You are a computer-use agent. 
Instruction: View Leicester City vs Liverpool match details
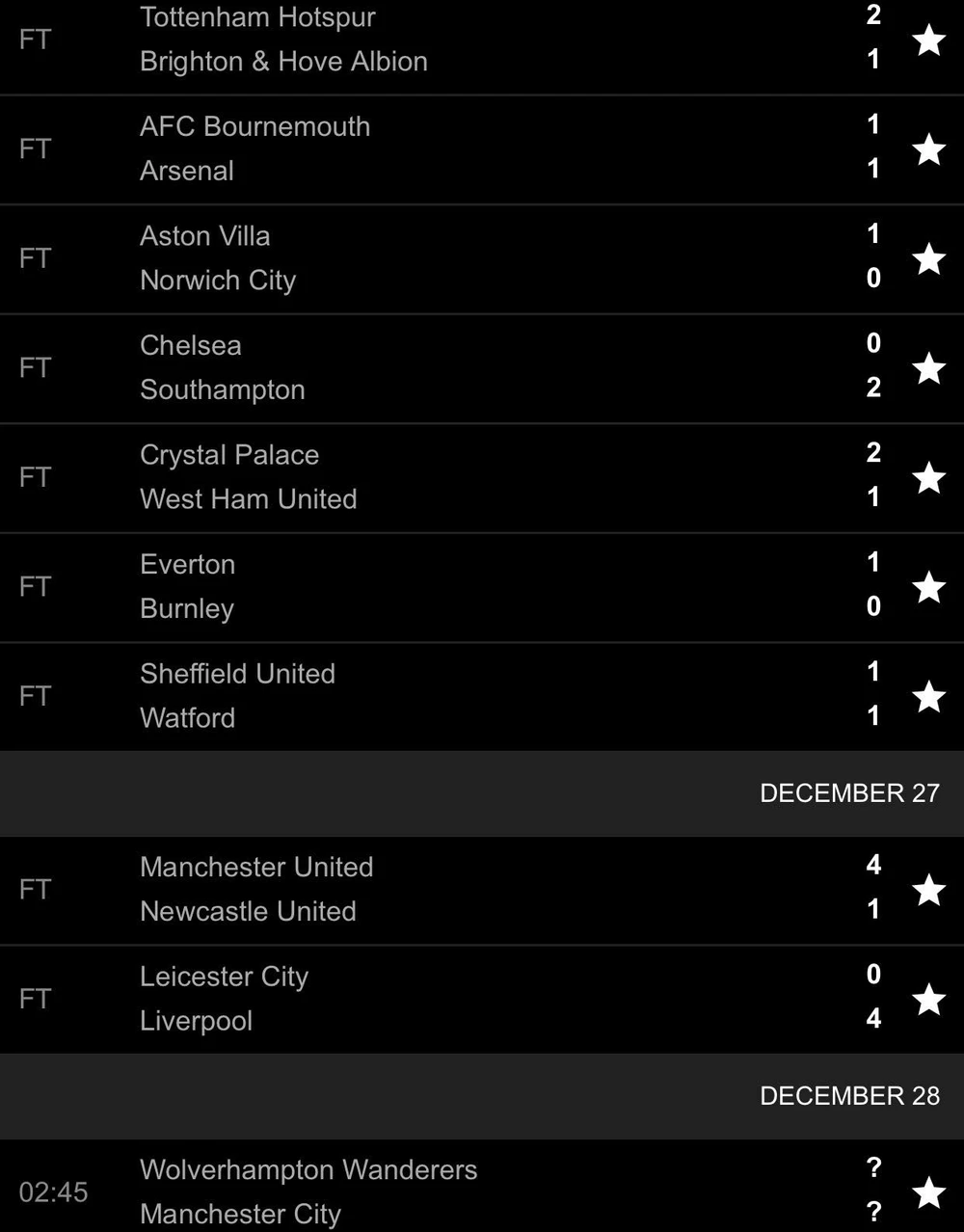(x=434, y=999)
